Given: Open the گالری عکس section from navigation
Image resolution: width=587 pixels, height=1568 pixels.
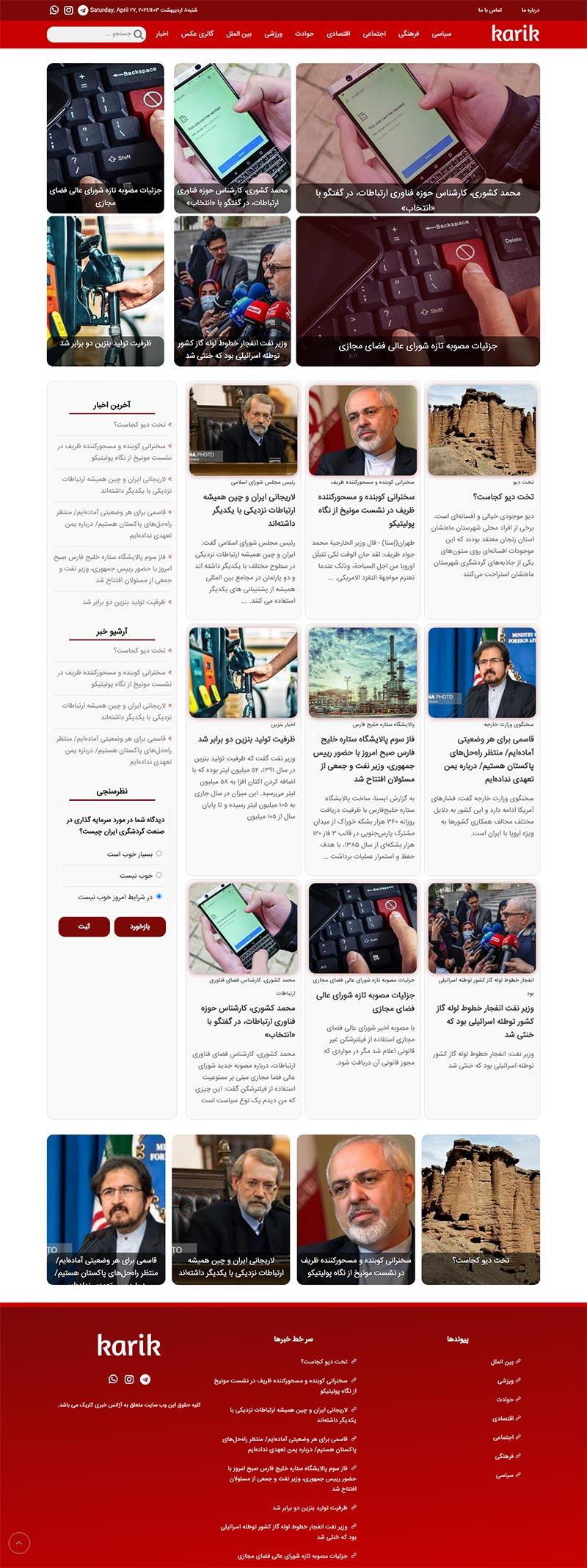Looking at the screenshot, I should (197, 34).
